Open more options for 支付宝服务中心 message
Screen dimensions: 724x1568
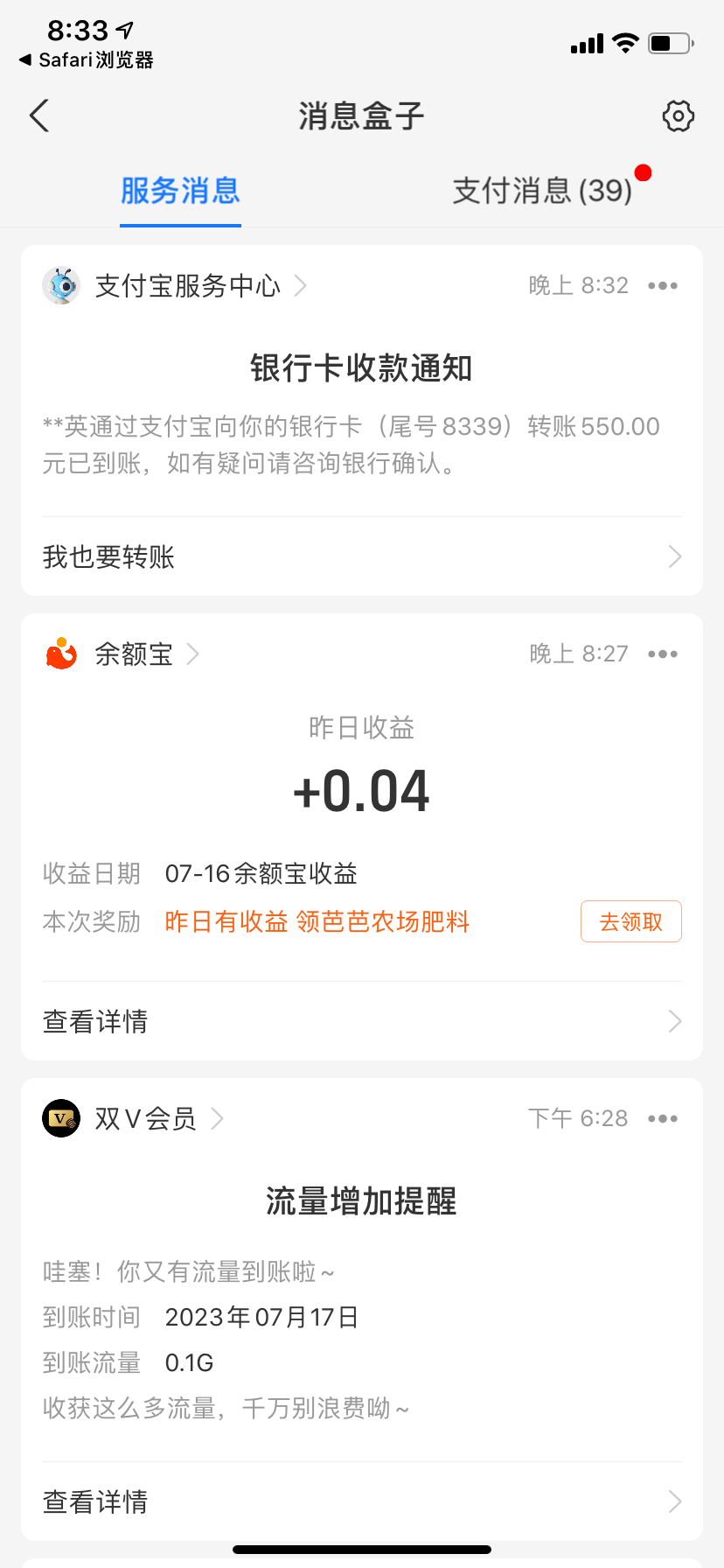663,285
